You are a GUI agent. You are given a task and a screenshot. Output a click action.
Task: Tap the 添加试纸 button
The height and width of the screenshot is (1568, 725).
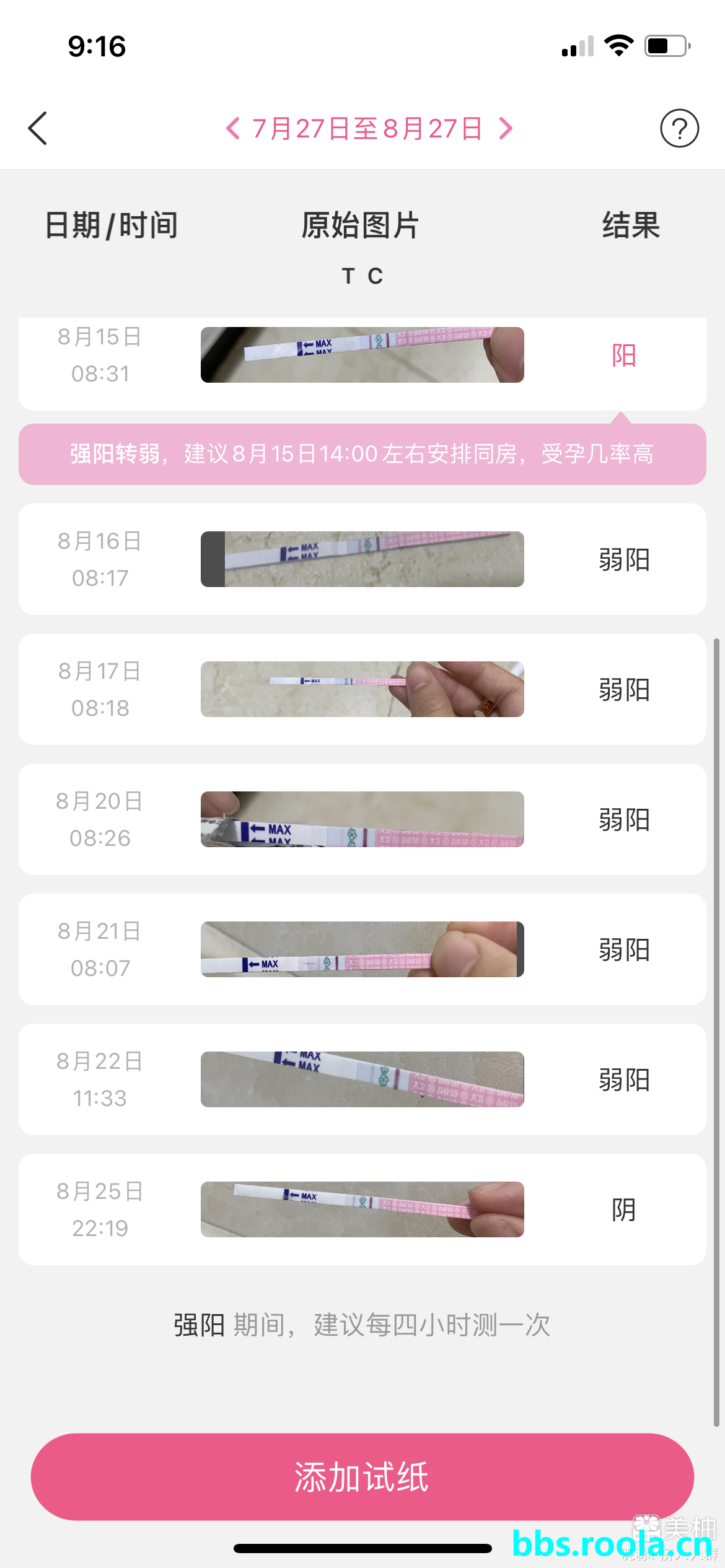point(362,1477)
